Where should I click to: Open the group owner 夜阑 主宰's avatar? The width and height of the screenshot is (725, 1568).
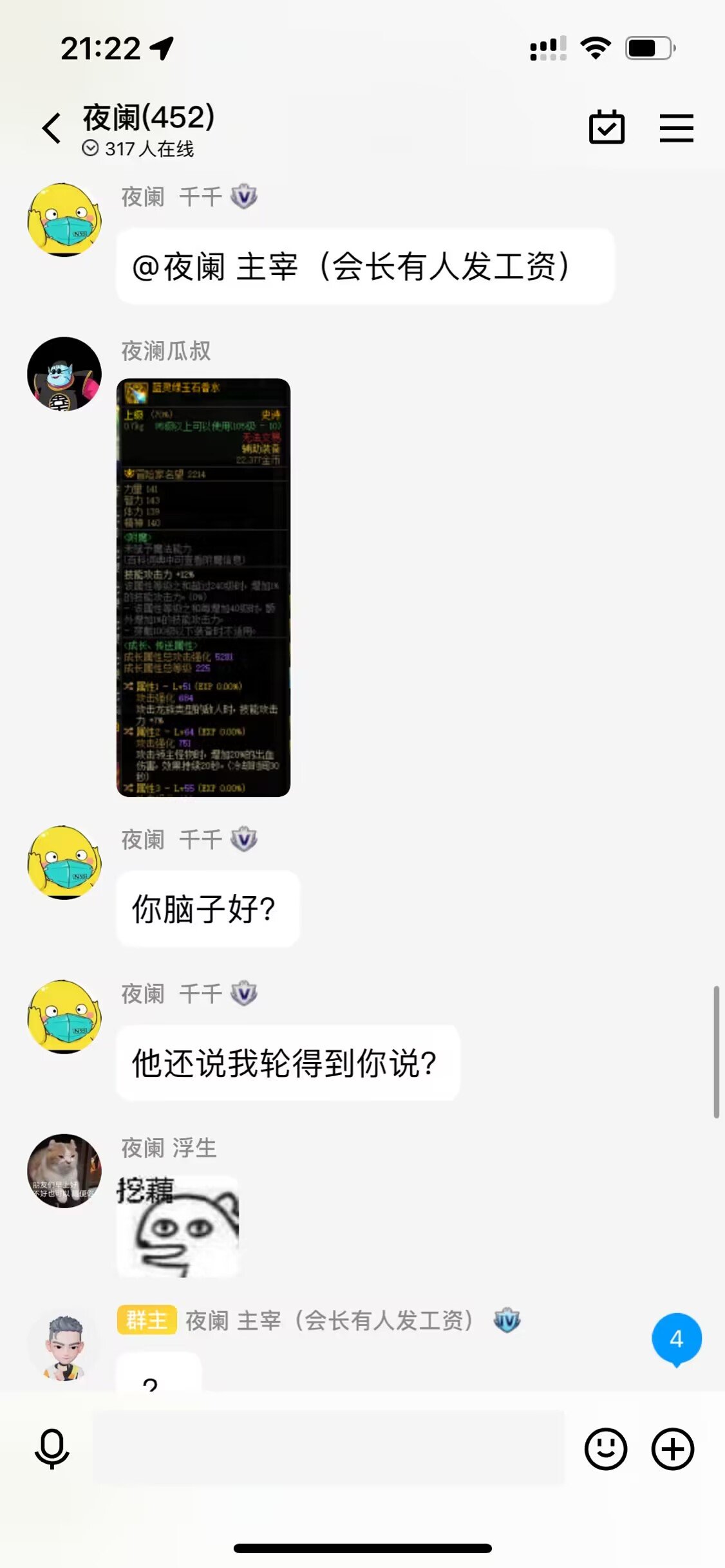tap(64, 1346)
